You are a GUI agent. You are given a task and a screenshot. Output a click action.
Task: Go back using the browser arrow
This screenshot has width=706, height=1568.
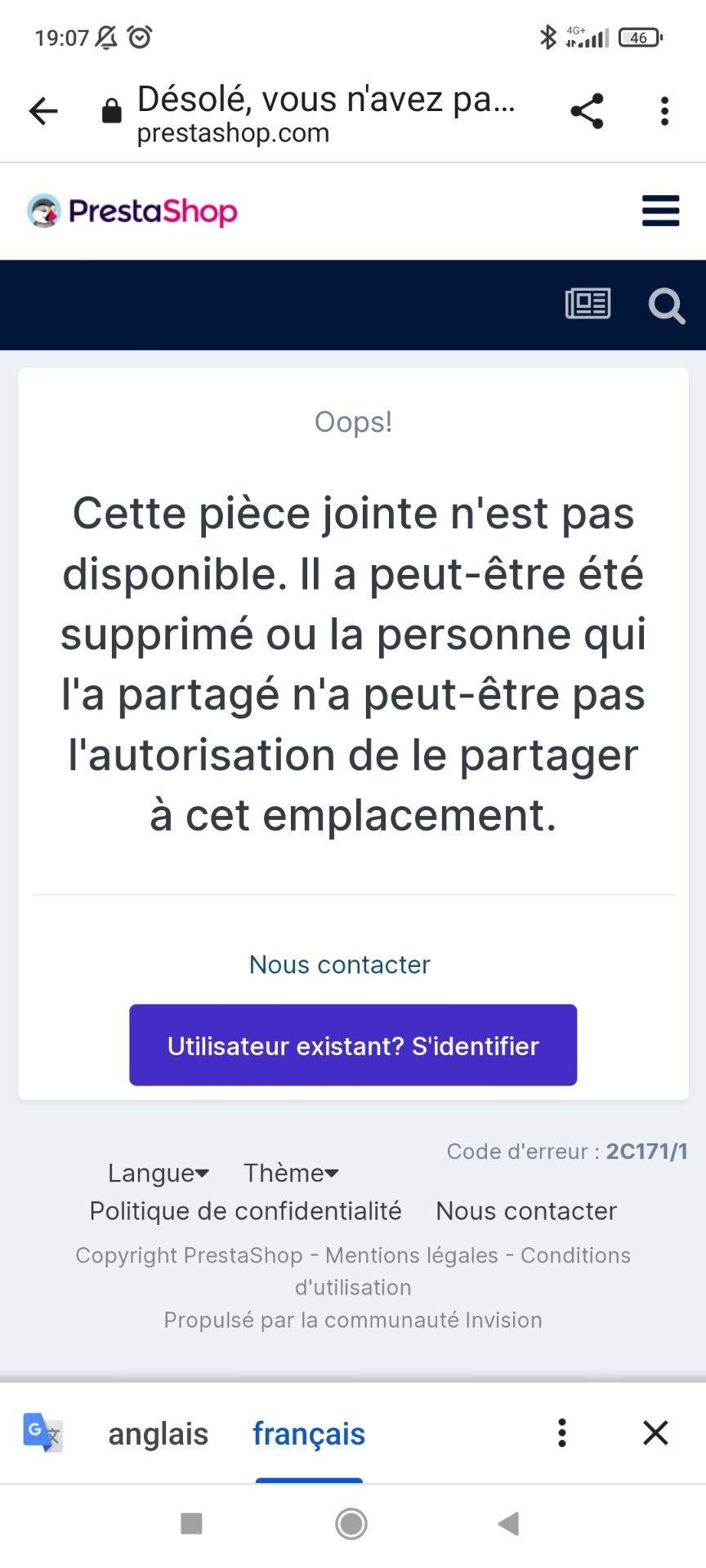point(43,111)
